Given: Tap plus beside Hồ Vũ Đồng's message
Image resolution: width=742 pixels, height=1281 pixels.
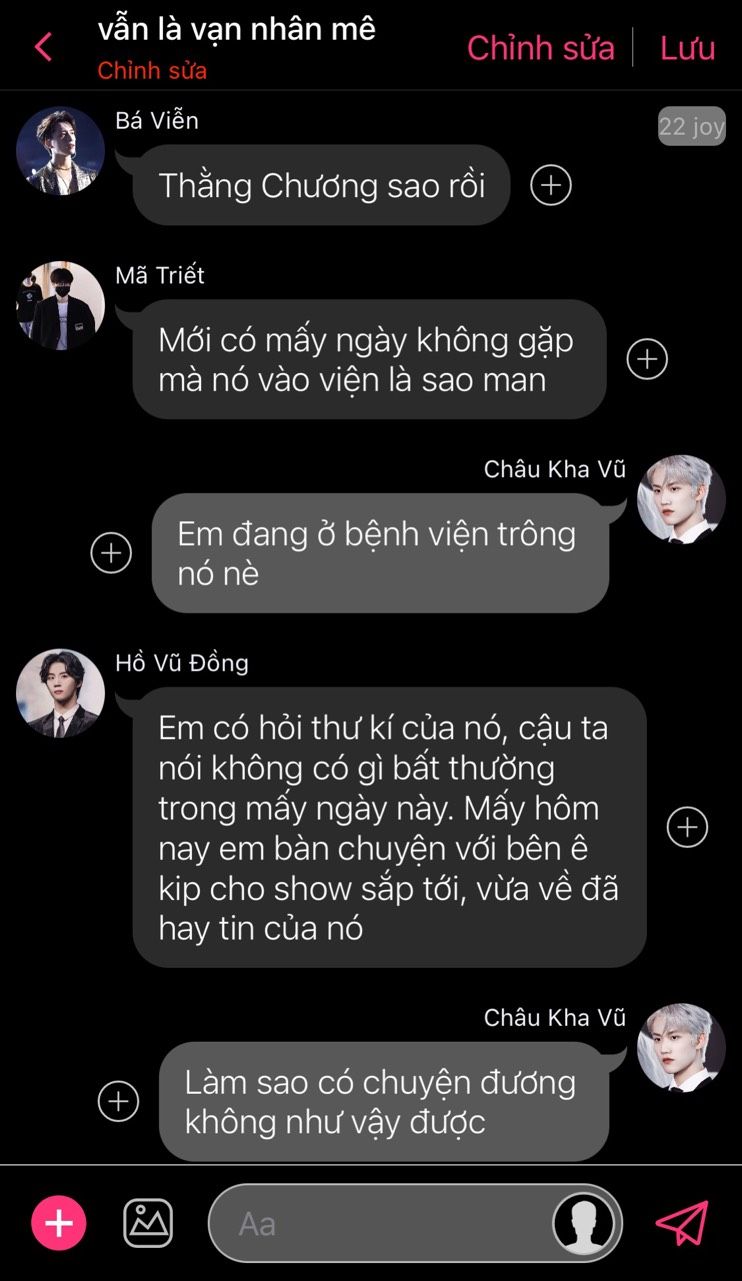Looking at the screenshot, I should coord(687,827).
